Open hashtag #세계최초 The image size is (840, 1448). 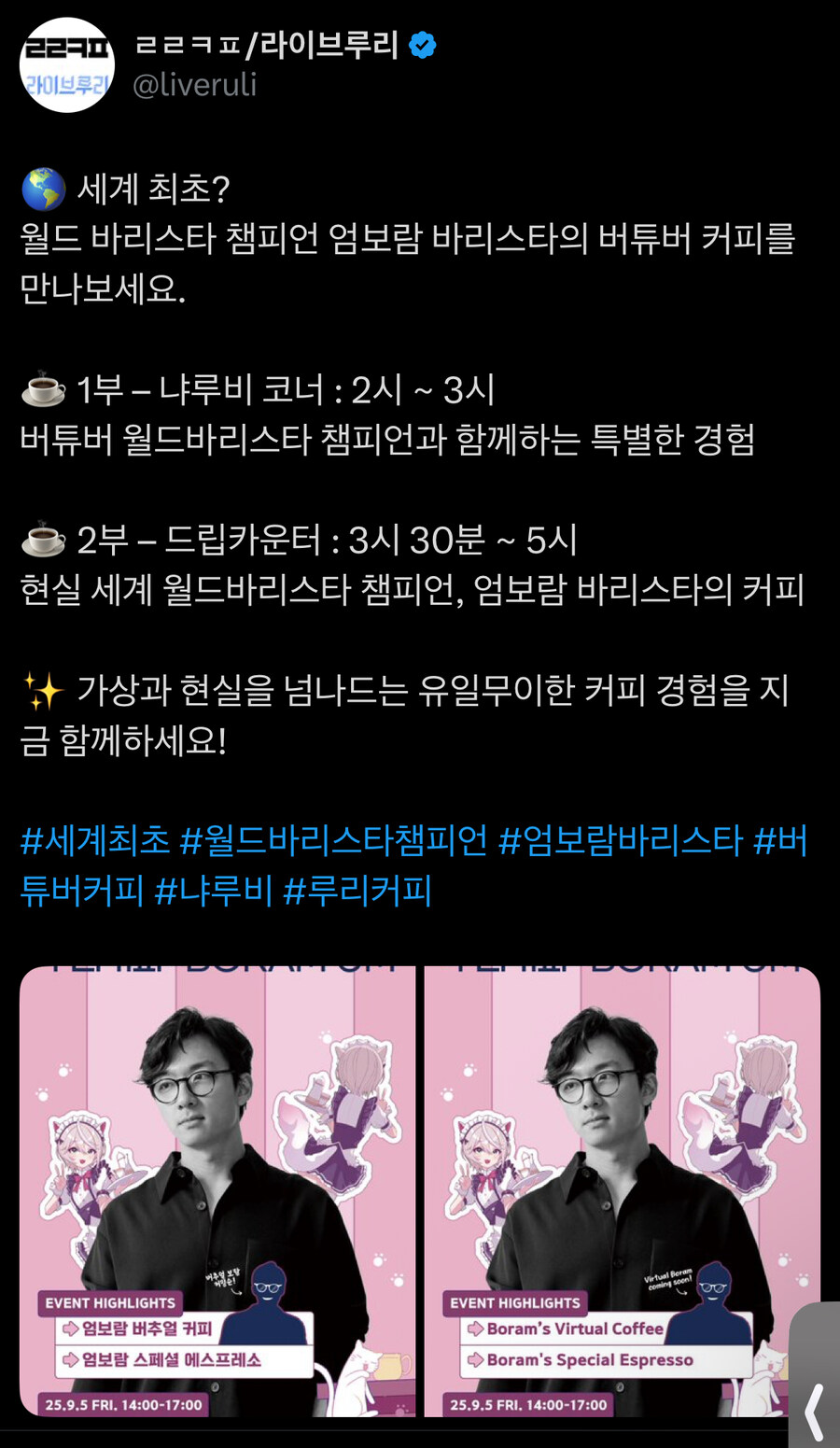(x=94, y=840)
